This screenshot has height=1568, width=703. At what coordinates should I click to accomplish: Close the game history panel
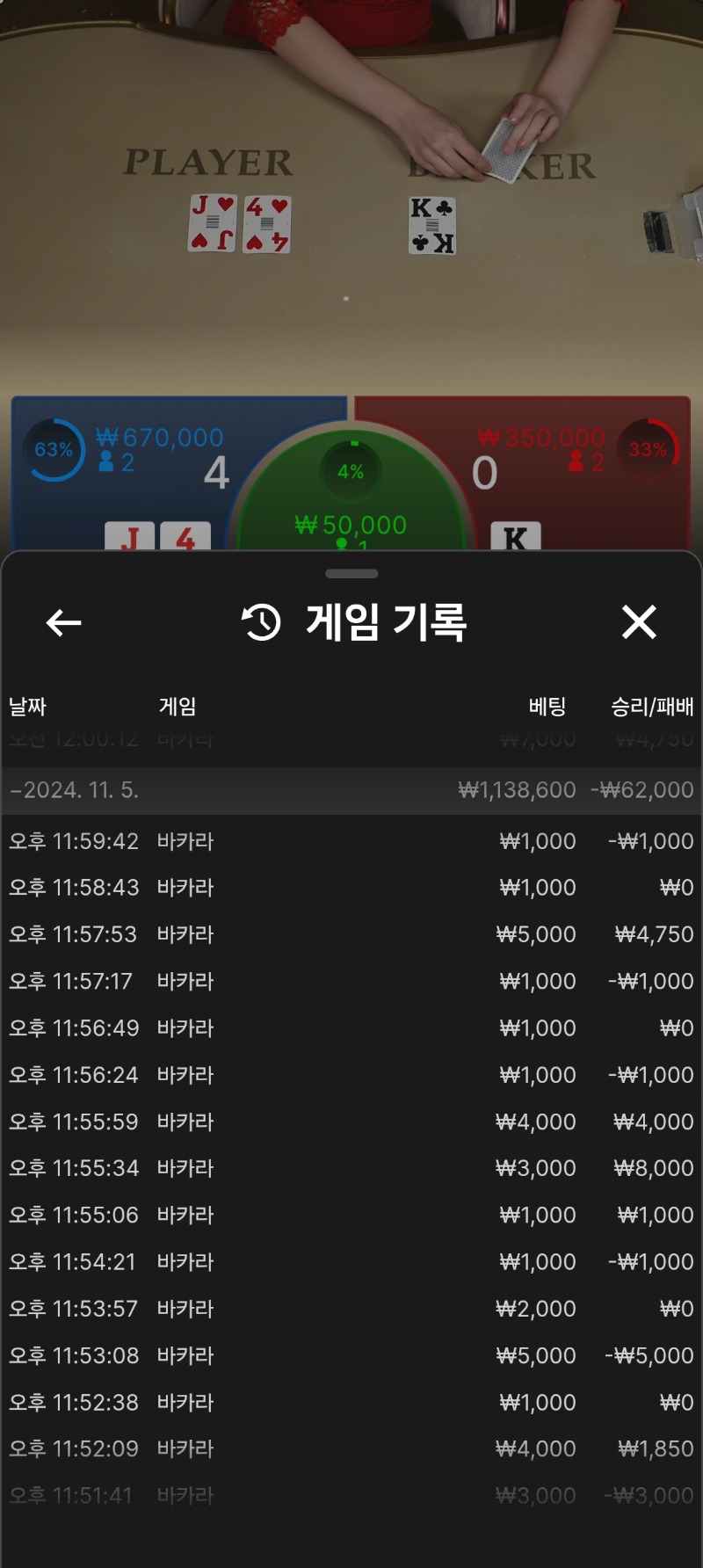point(639,622)
